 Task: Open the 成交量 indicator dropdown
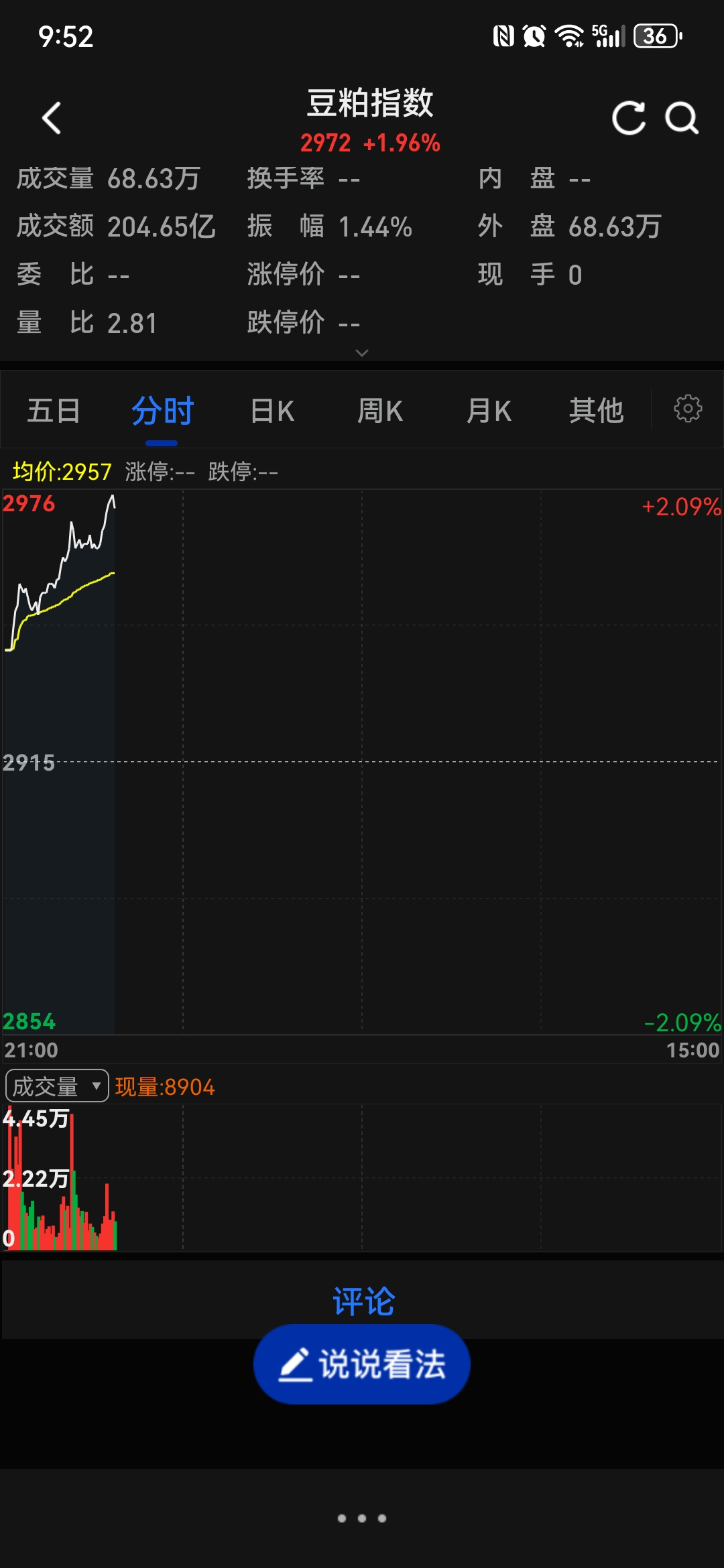pyautogui.click(x=57, y=1086)
